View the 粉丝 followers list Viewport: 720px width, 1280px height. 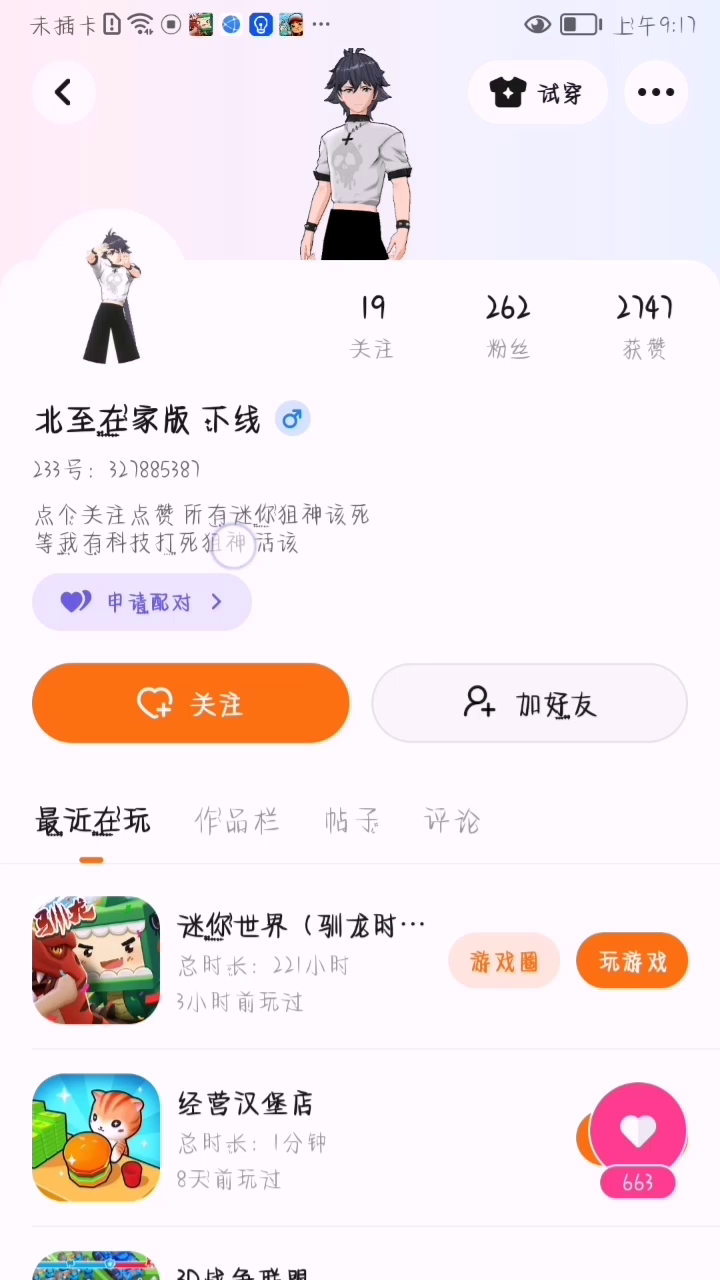pos(507,325)
